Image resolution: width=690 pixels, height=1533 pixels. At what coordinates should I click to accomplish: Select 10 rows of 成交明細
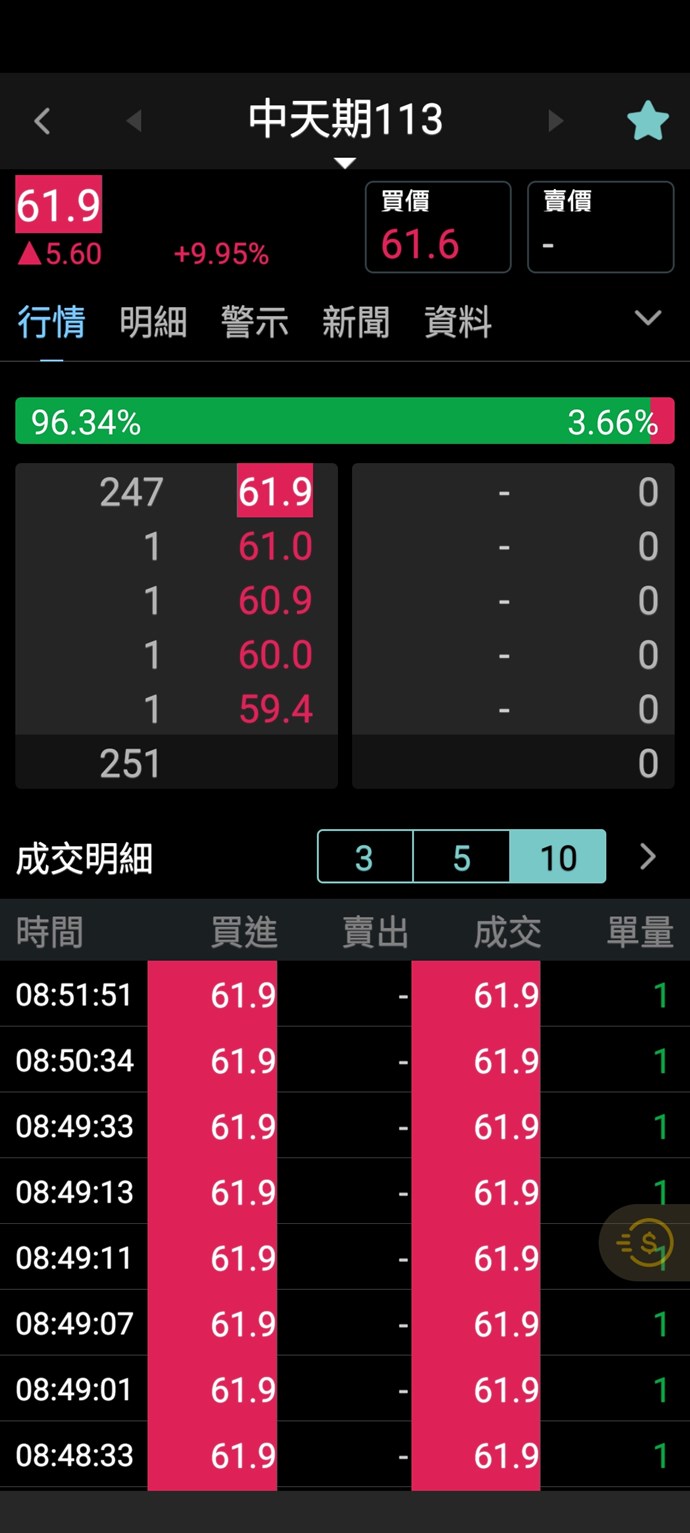[x=557, y=857]
